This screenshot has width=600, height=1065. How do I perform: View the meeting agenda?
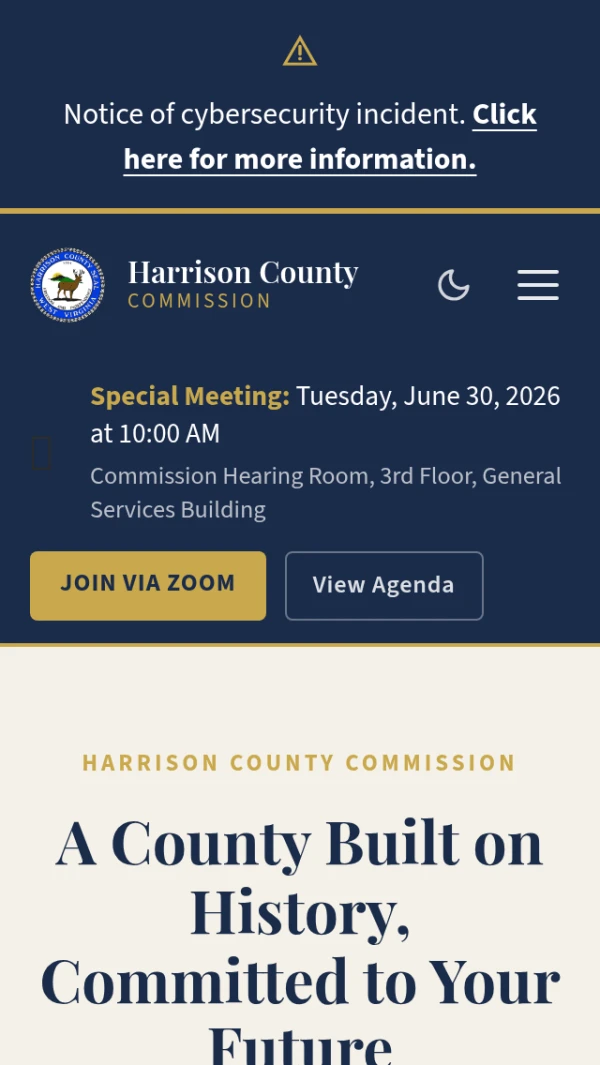(x=384, y=585)
